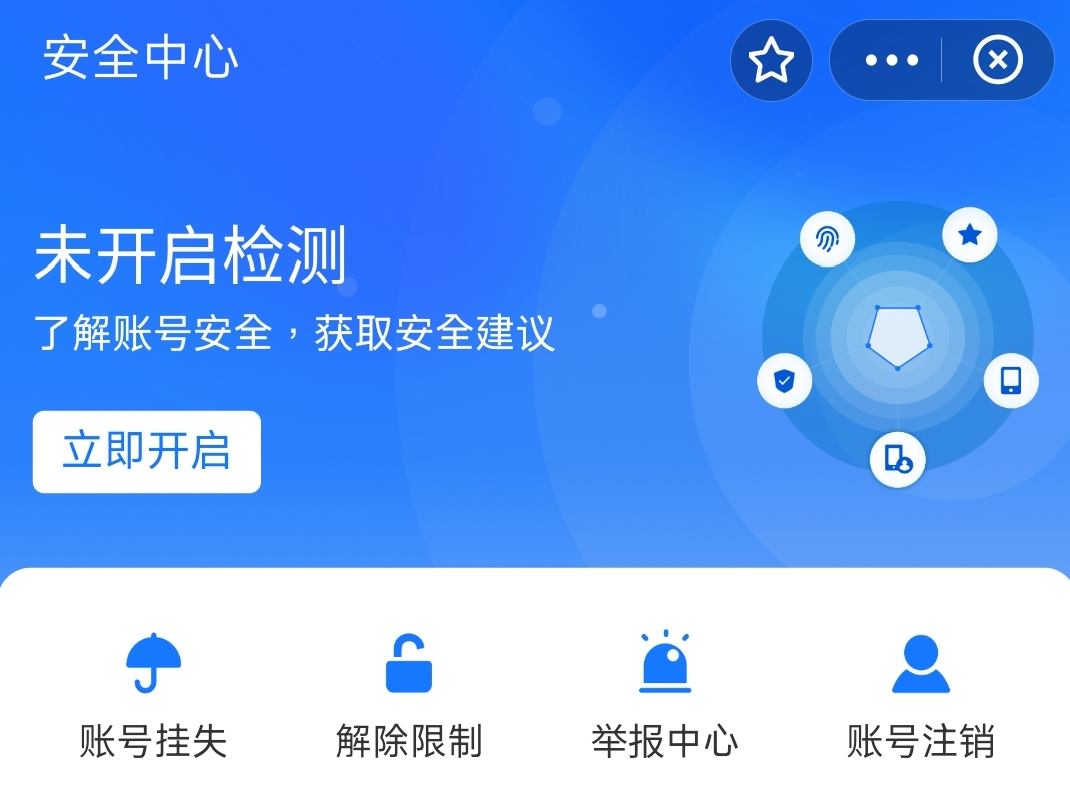Viewport: 1070px width, 802px height.
Task: Go to 举报中心 report center
Action: coord(665,695)
